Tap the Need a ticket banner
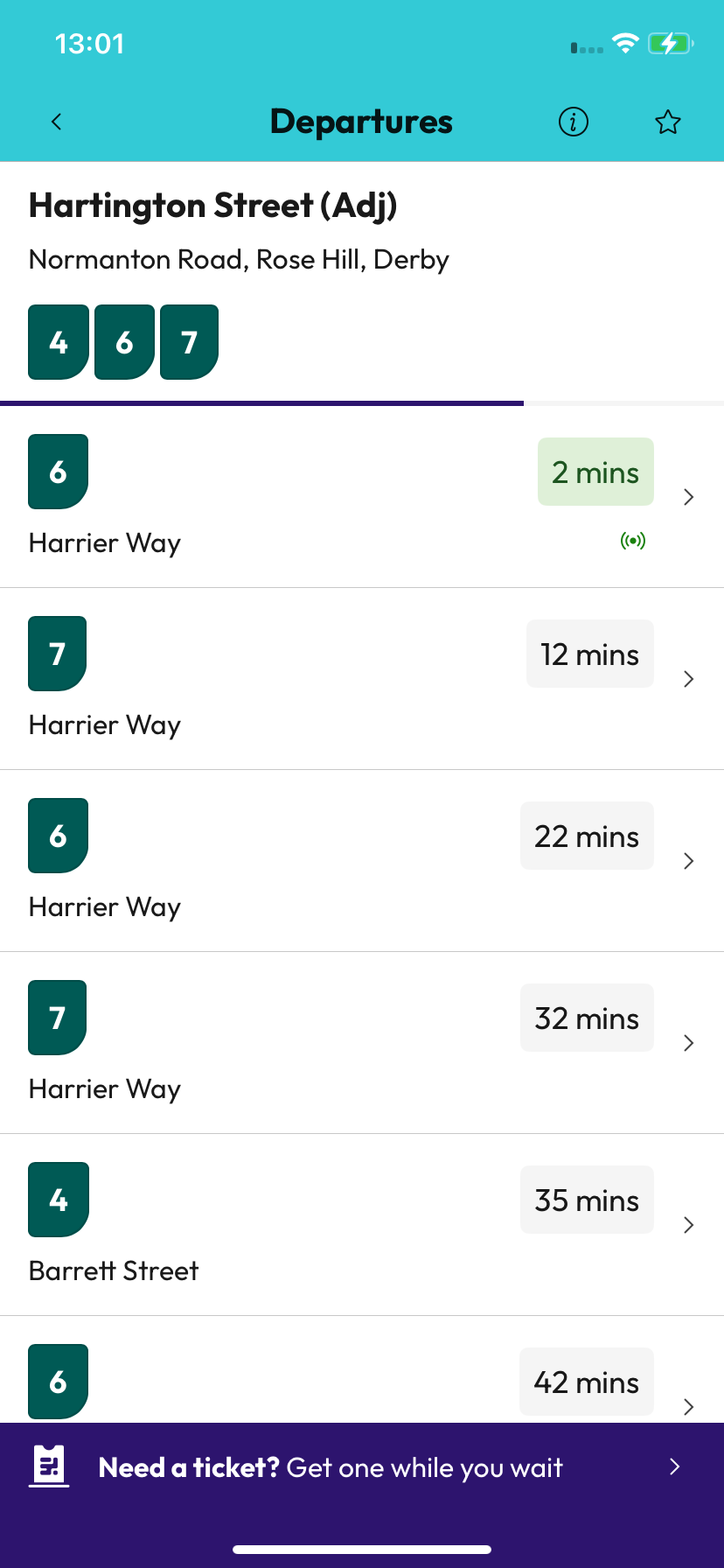The height and width of the screenshot is (1568, 724). pyautogui.click(x=362, y=1467)
